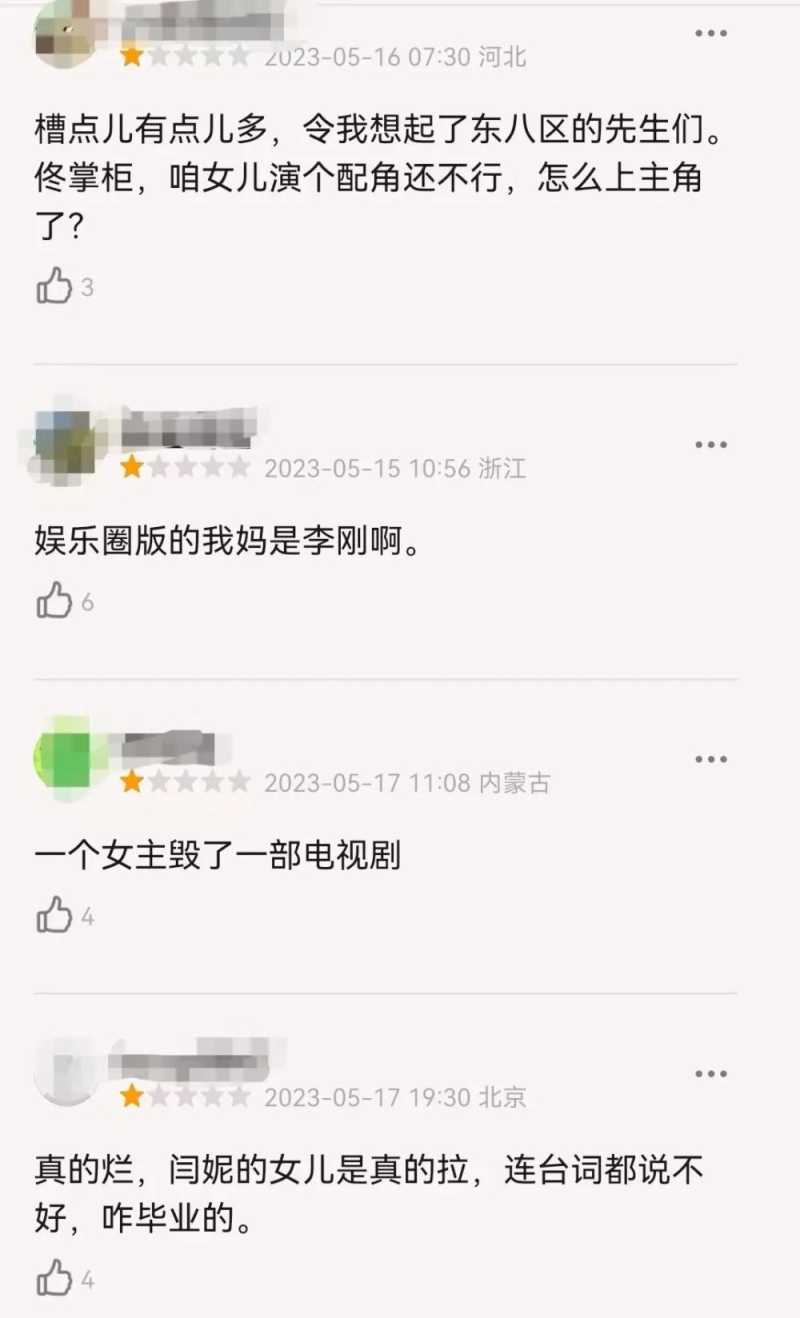Open overflow menu on the 浙江 review
The image size is (800, 1318).
click(x=710, y=445)
